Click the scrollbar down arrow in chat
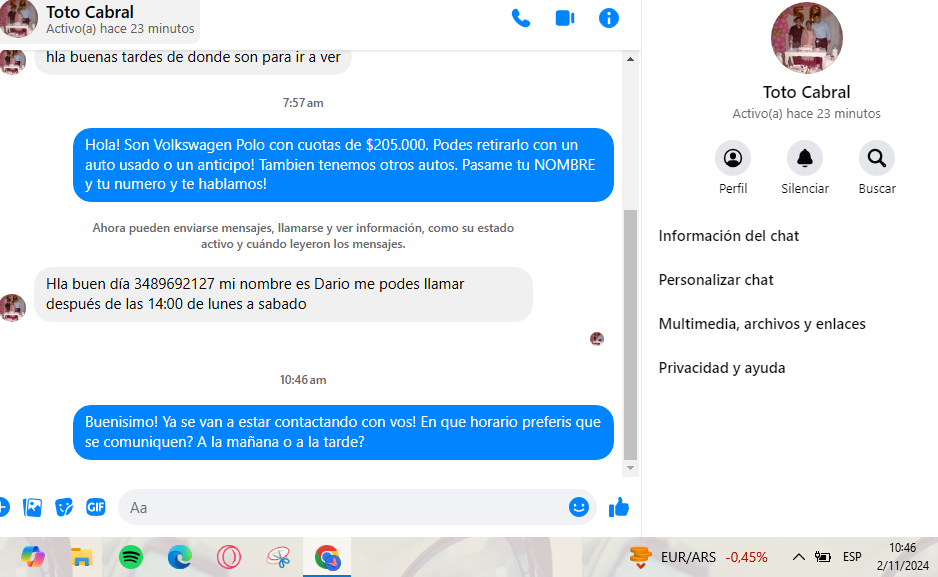938x577 pixels. pyautogui.click(x=630, y=468)
